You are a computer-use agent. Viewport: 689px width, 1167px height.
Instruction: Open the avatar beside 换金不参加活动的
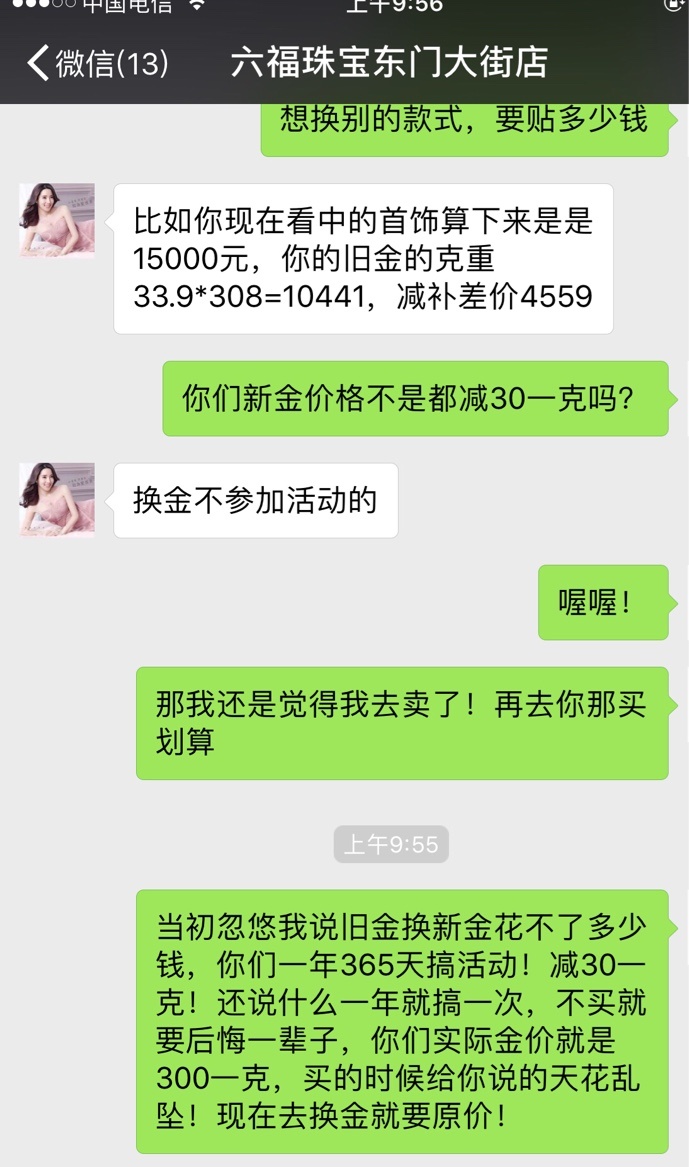57,500
